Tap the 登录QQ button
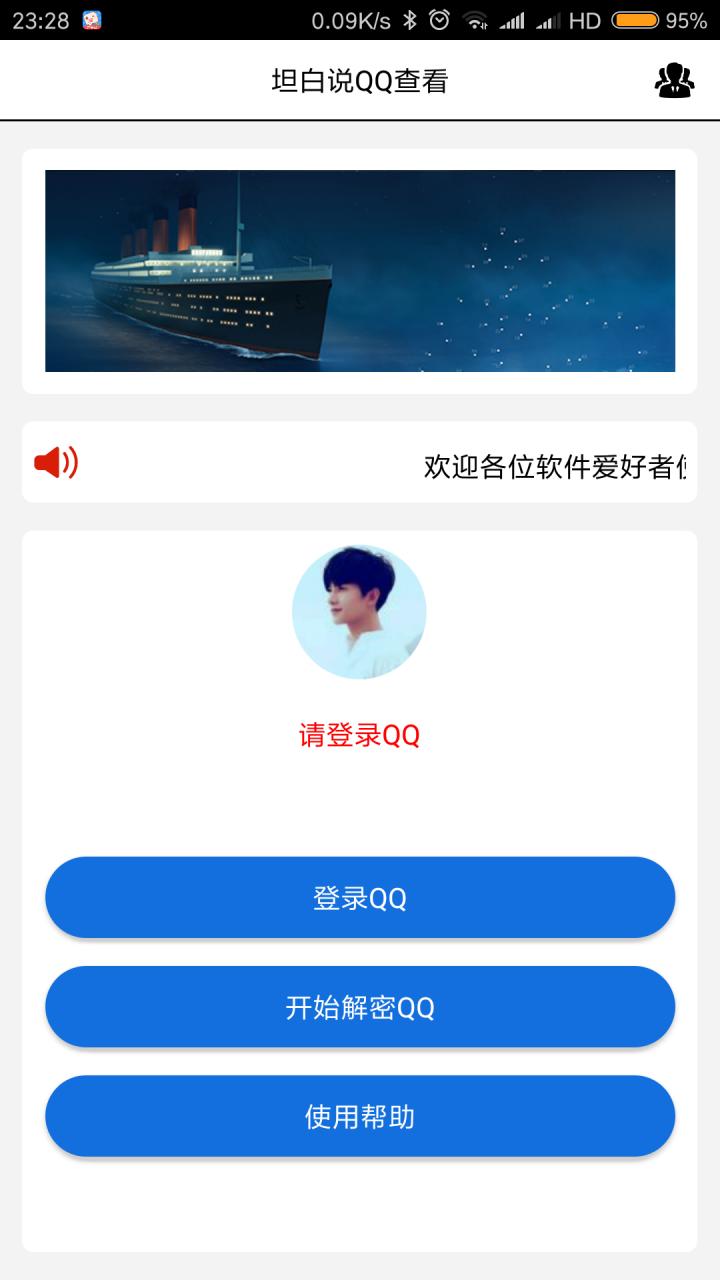This screenshot has width=720, height=1280. pos(360,897)
